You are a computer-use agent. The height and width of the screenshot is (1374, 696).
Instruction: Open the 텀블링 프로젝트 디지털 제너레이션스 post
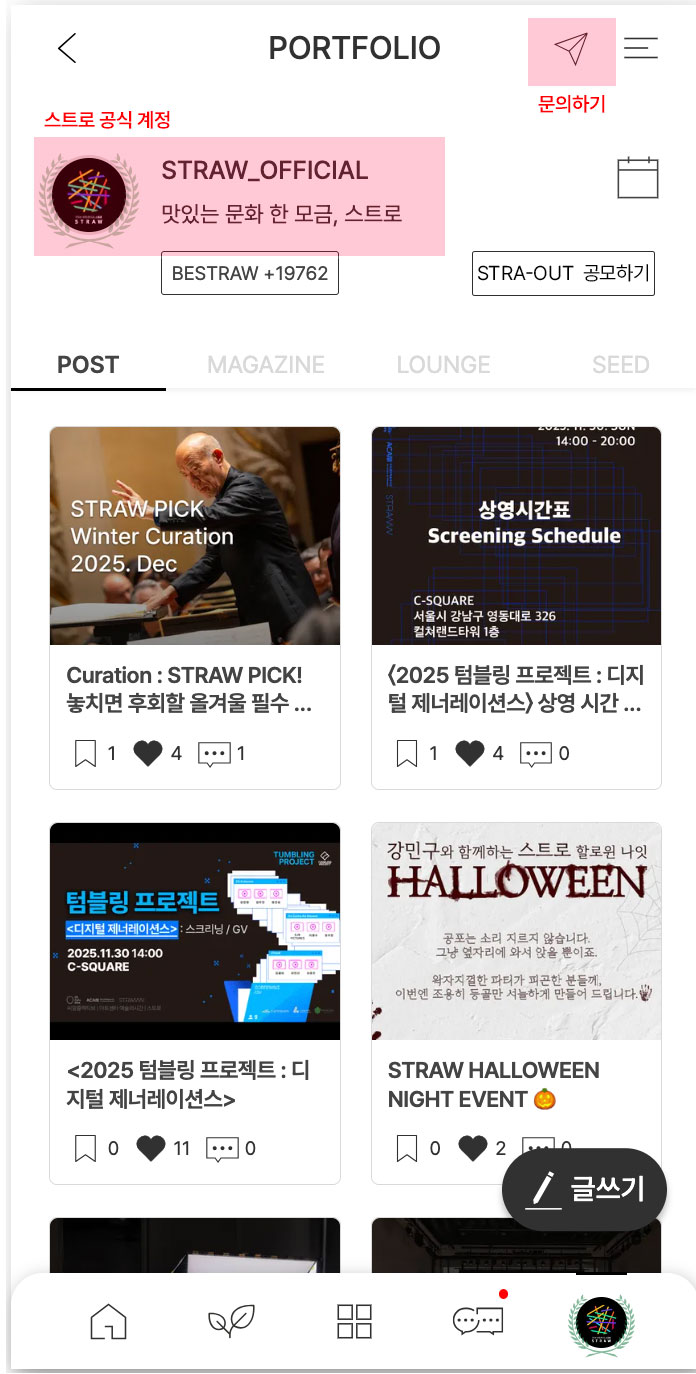[195, 931]
